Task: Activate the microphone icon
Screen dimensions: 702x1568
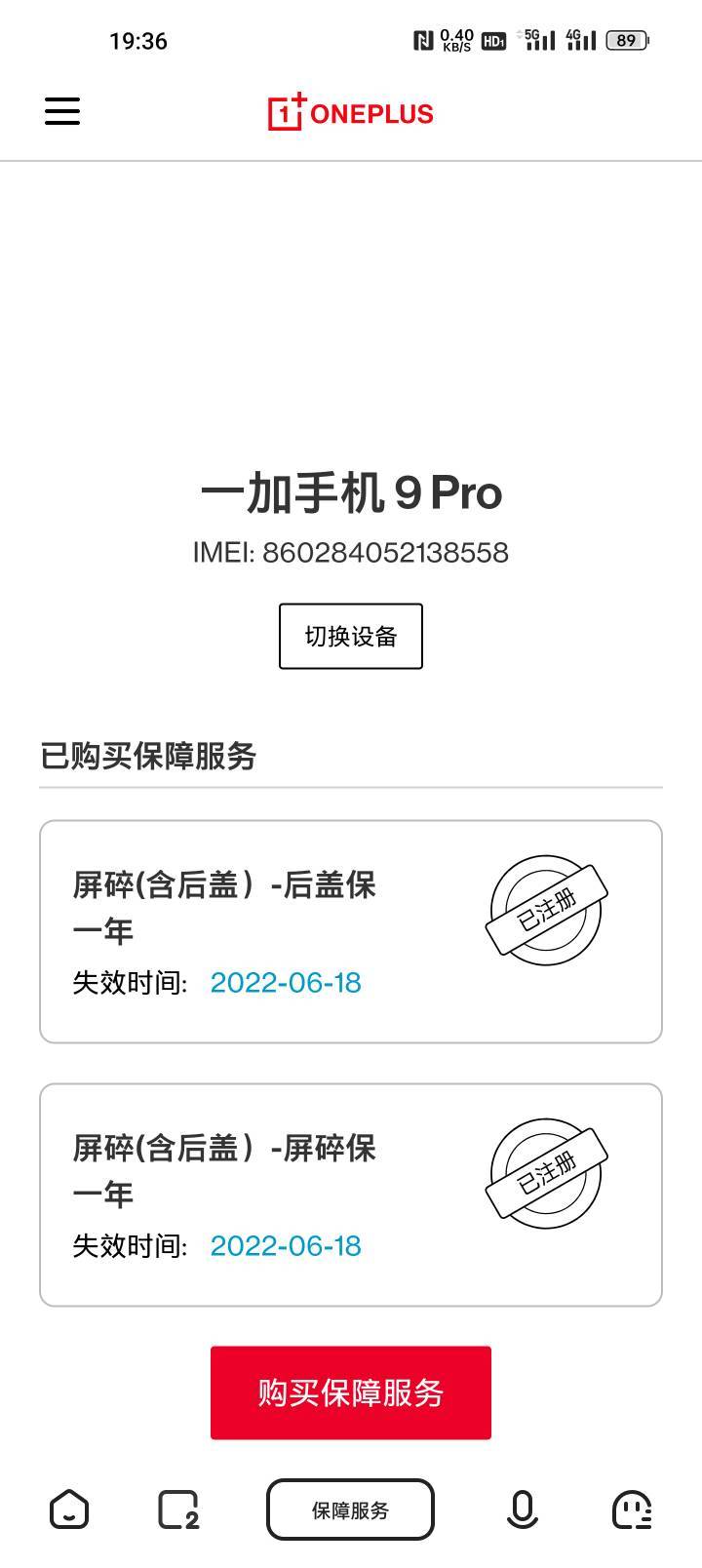Action: click(x=523, y=1509)
